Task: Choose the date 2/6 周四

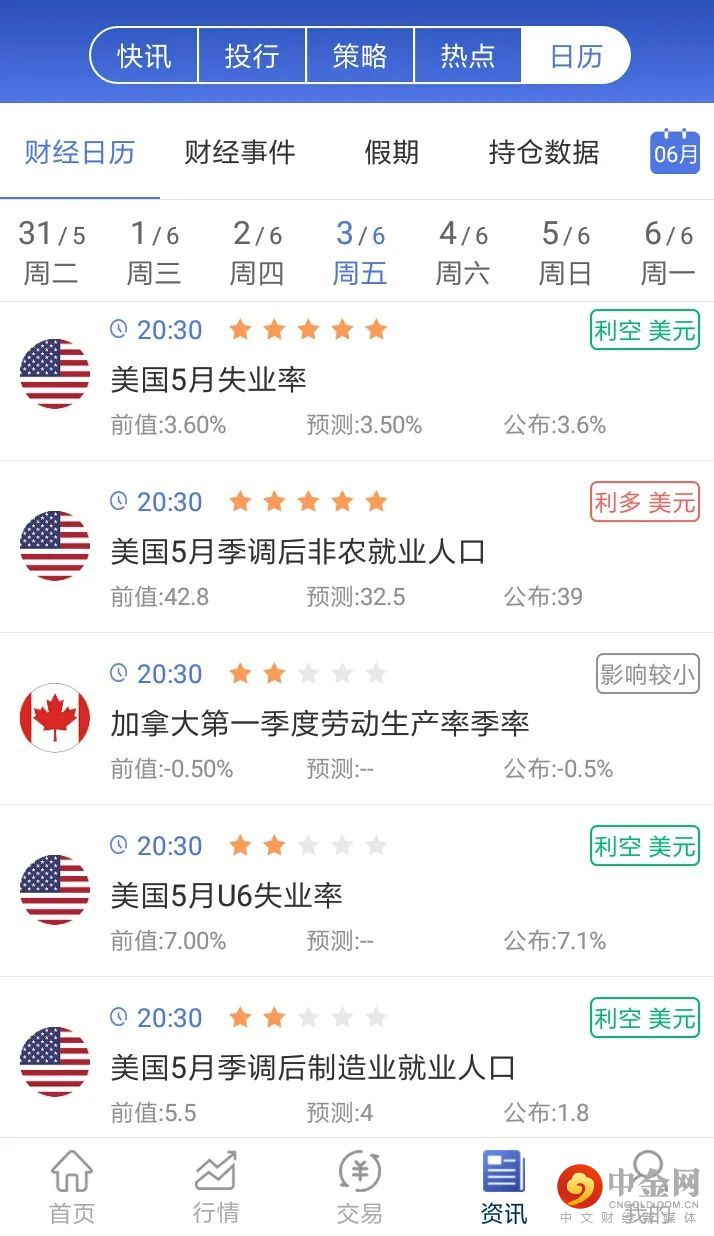Action: click(x=257, y=252)
